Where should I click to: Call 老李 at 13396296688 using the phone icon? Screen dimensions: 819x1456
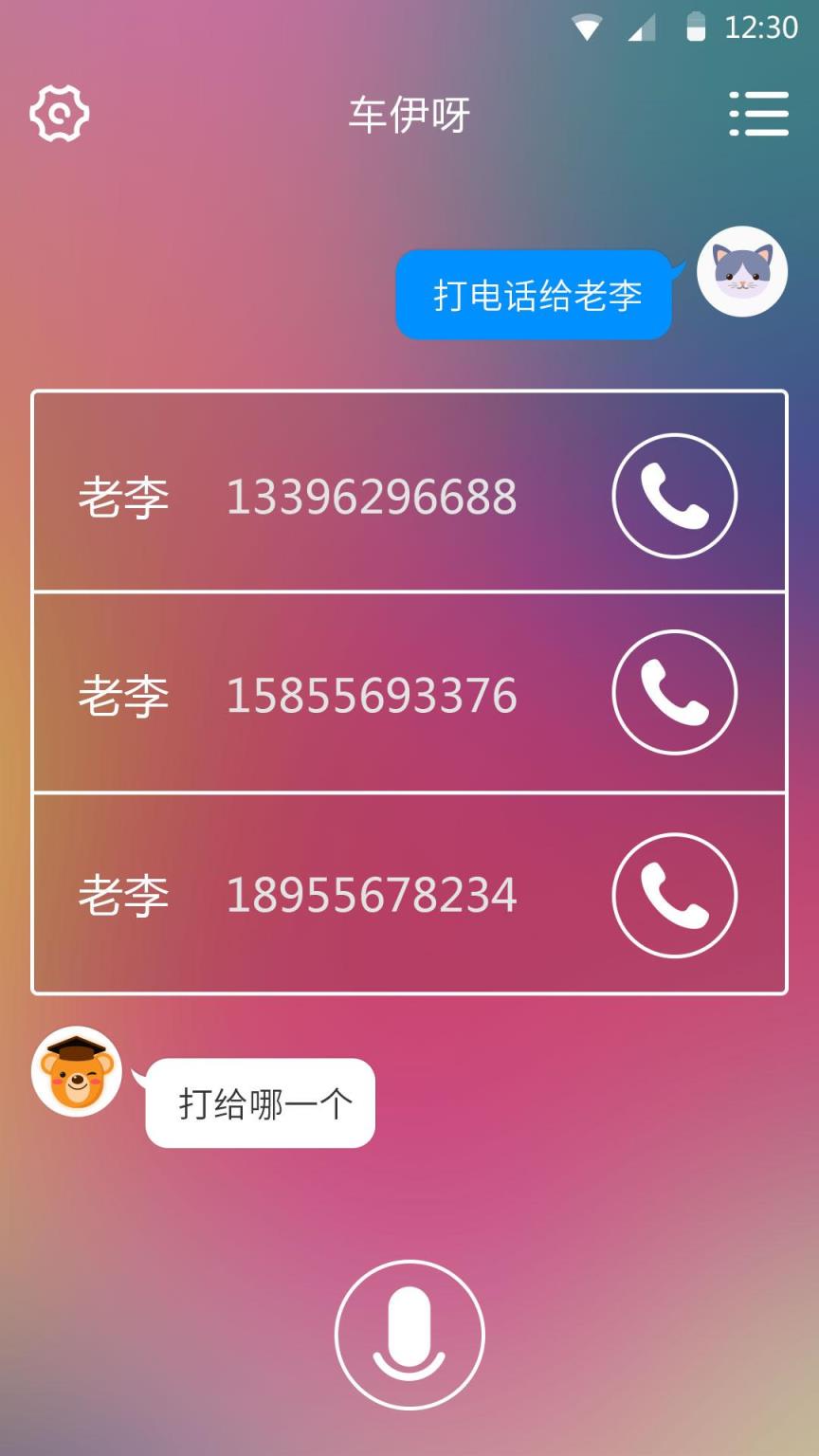674,497
